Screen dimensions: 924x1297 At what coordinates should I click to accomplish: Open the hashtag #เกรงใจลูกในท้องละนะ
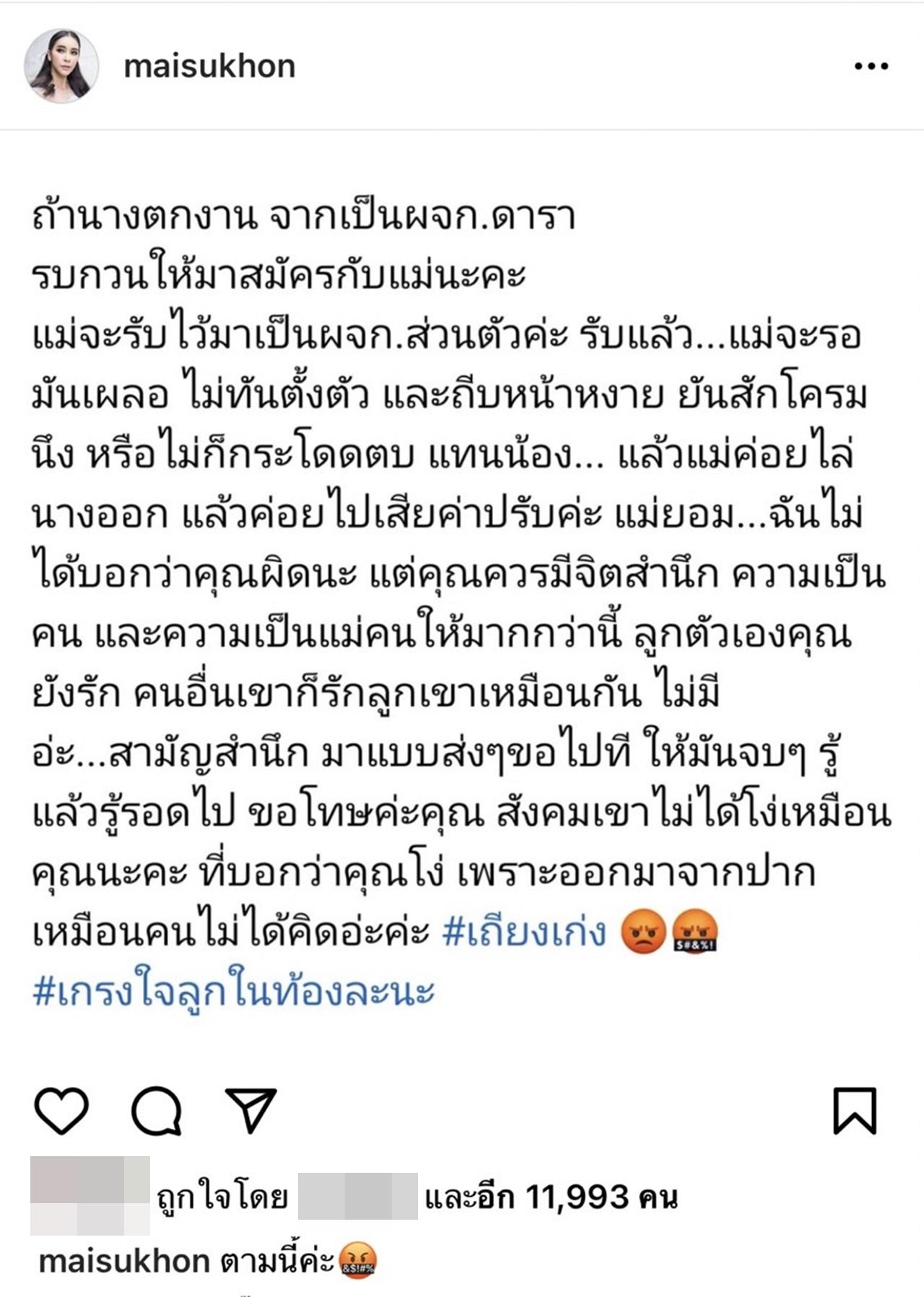pos(234,992)
